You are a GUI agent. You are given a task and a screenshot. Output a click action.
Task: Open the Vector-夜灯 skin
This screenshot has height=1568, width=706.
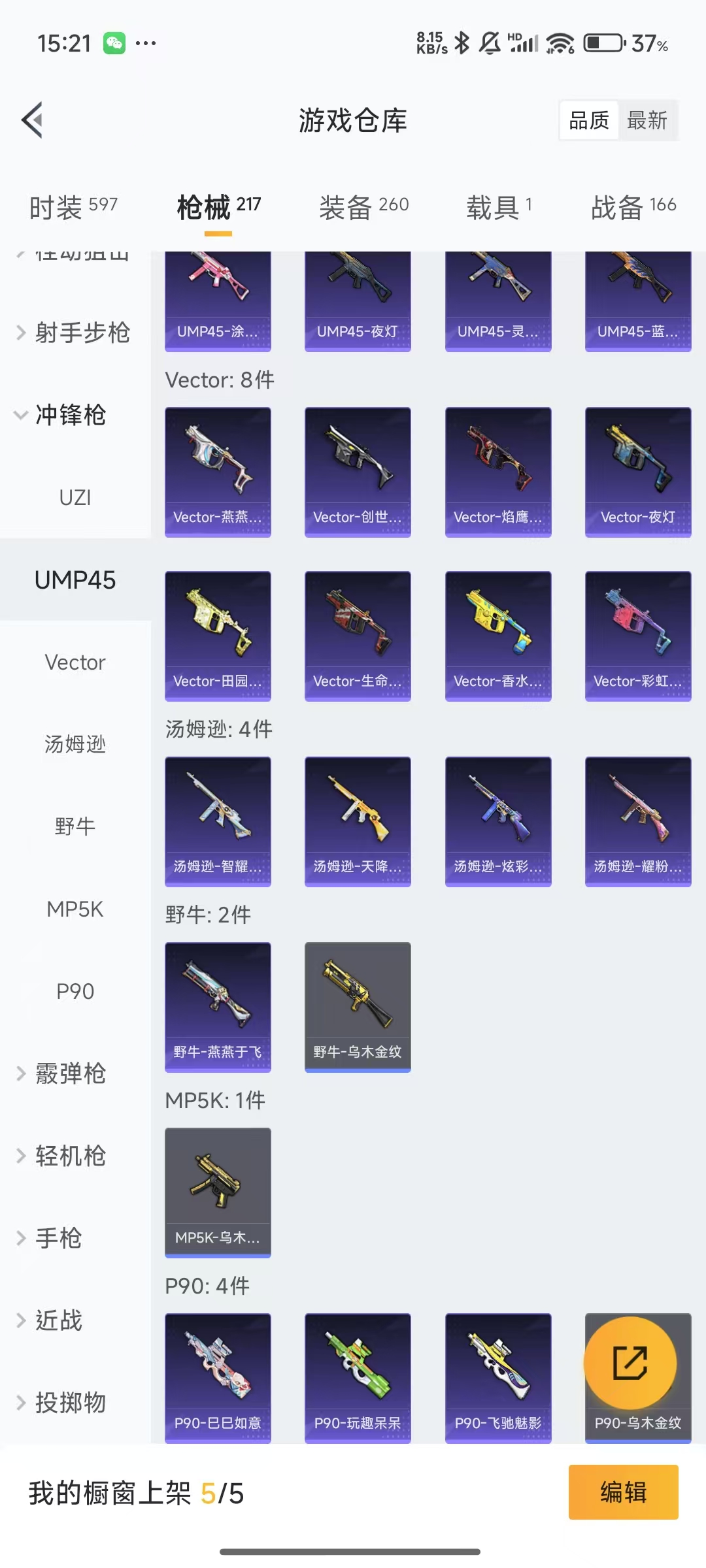[x=637, y=472]
